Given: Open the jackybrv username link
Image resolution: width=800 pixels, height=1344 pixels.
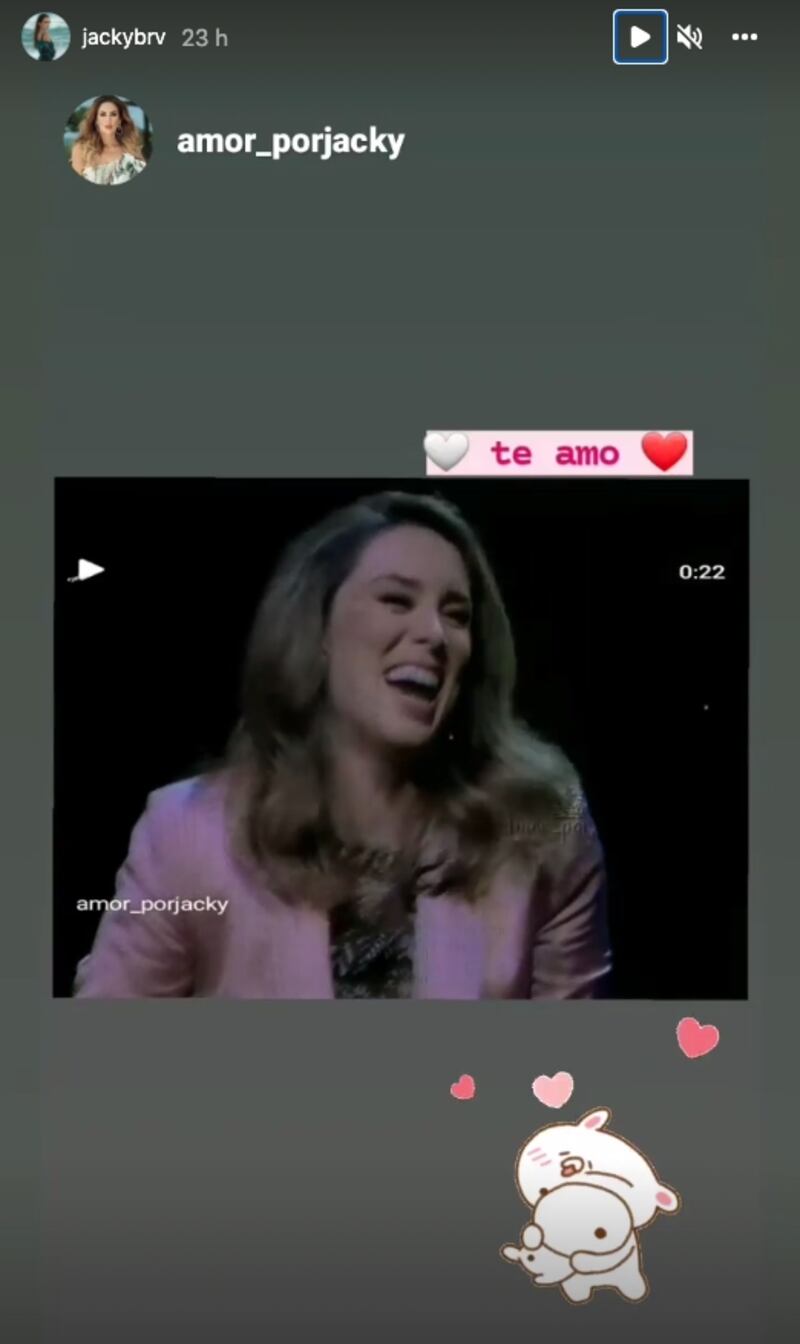Looking at the screenshot, I should click(123, 38).
